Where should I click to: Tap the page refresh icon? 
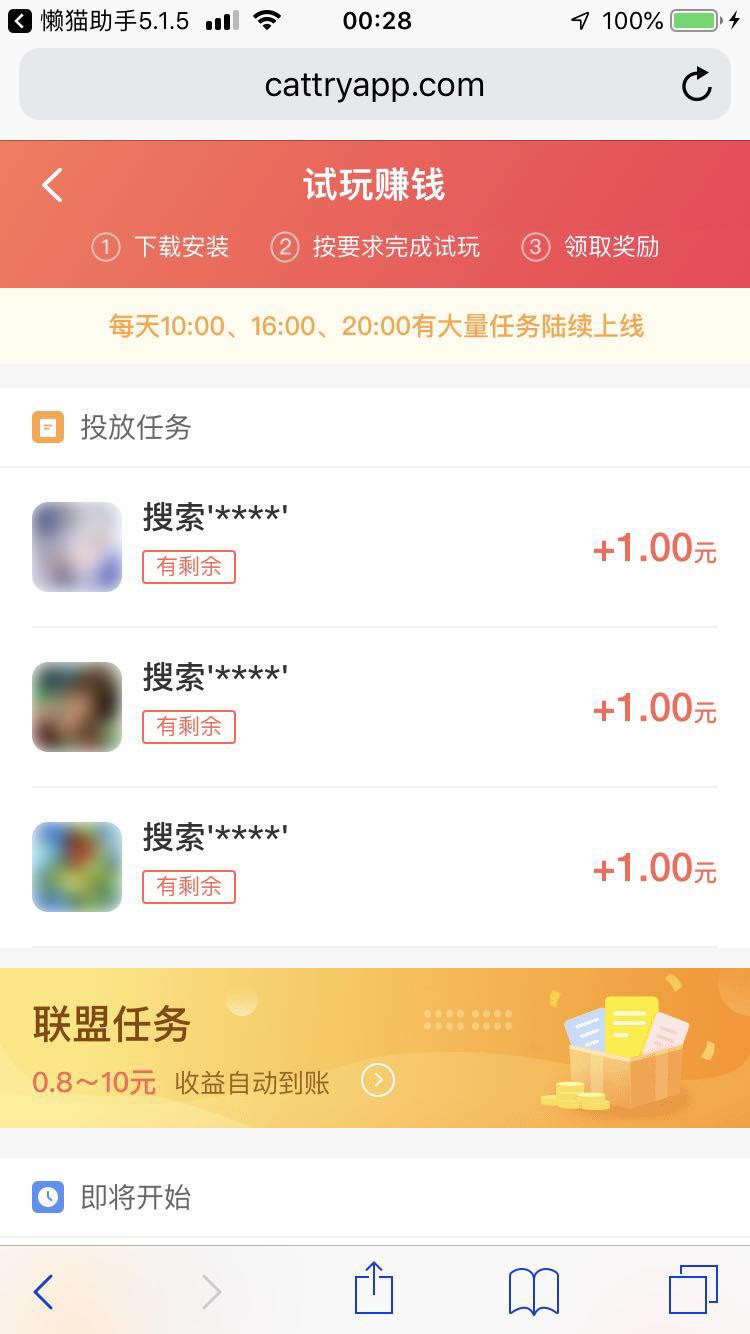(x=696, y=84)
